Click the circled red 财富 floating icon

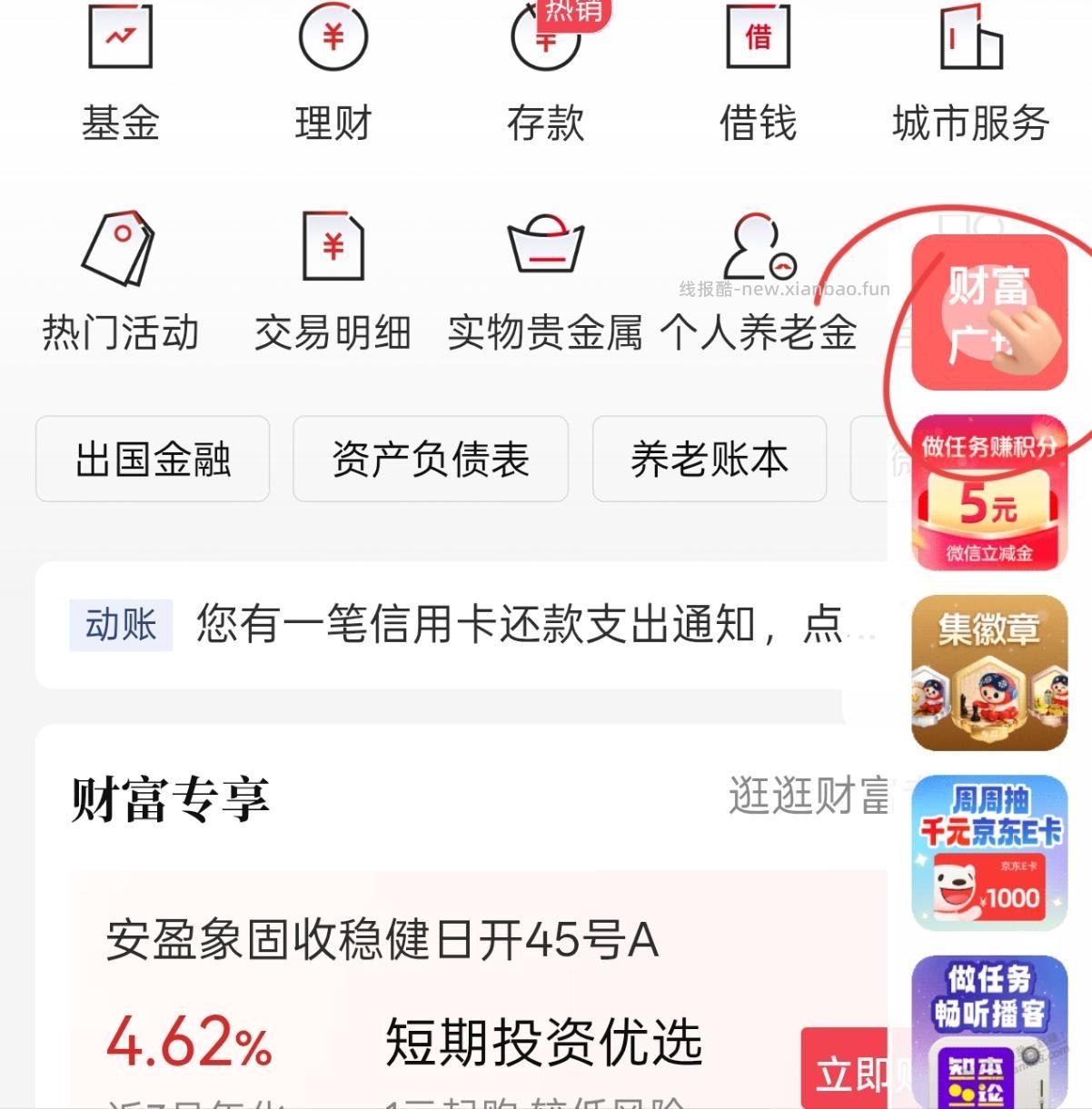click(x=988, y=313)
